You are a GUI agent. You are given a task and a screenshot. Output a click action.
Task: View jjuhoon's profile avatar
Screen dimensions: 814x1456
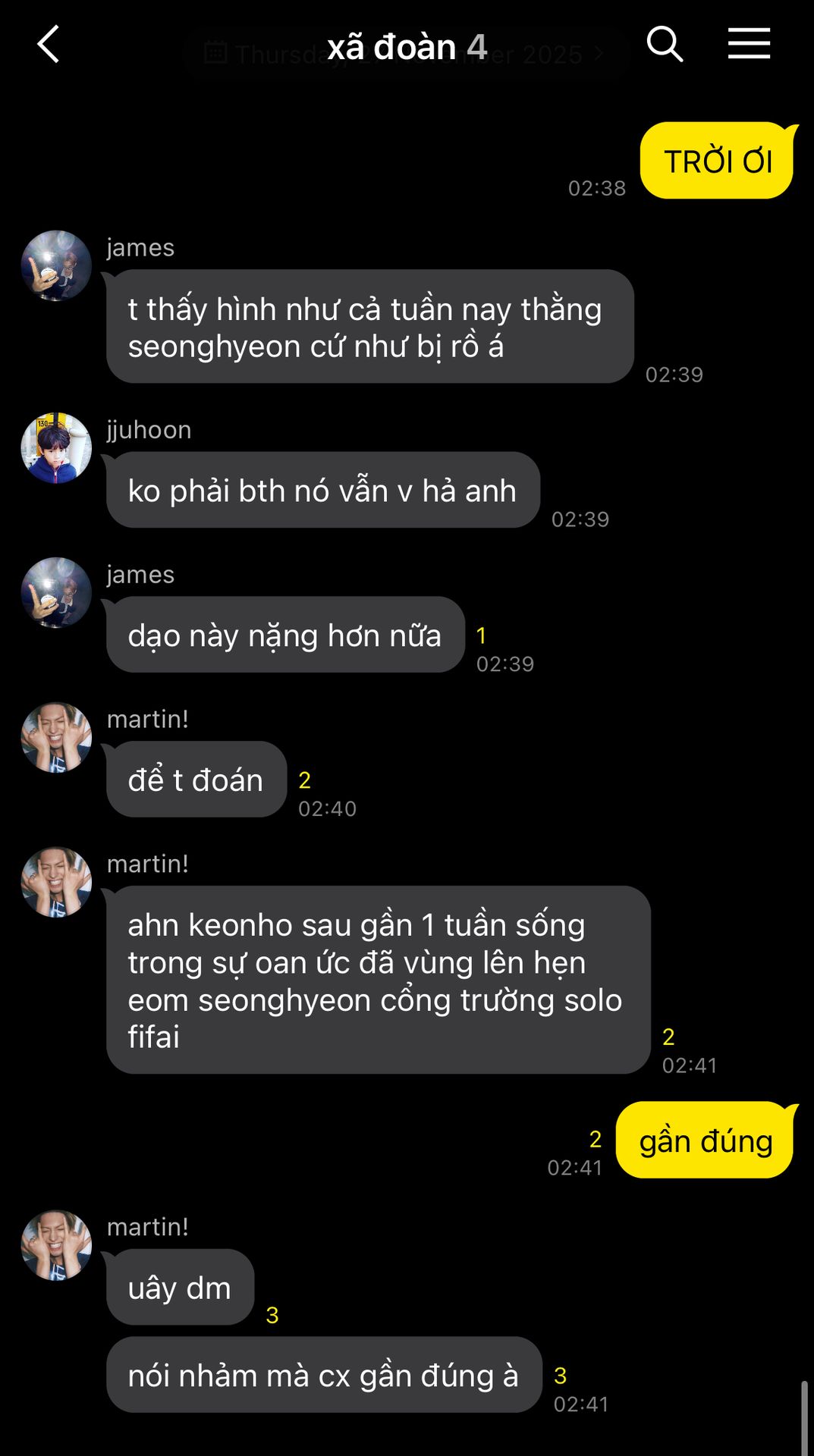[x=56, y=448]
